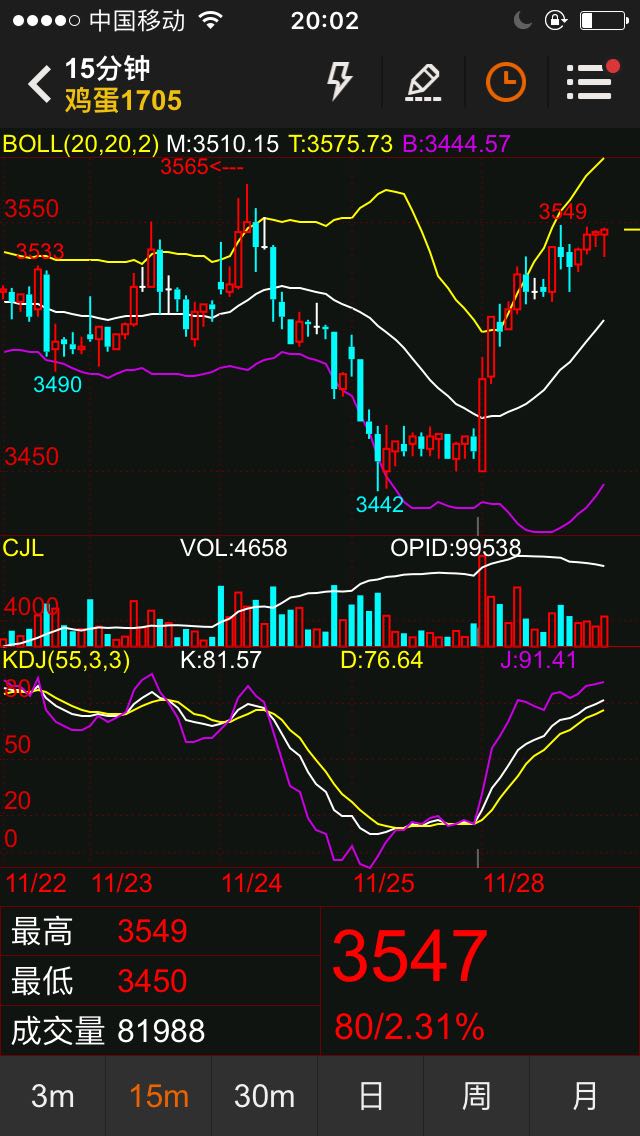This screenshot has width=640, height=1136.
Task: Show the daily 日 chart
Action: coord(370,1095)
